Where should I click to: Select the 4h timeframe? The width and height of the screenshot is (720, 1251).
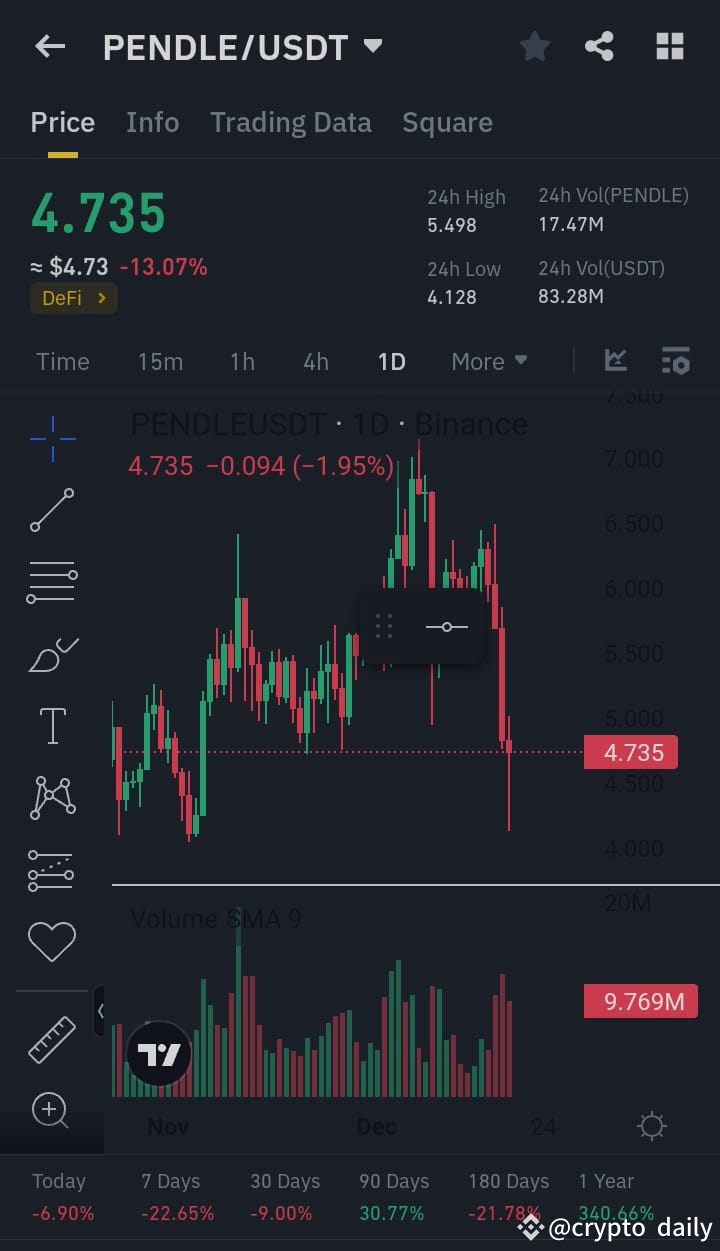point(316,361)
